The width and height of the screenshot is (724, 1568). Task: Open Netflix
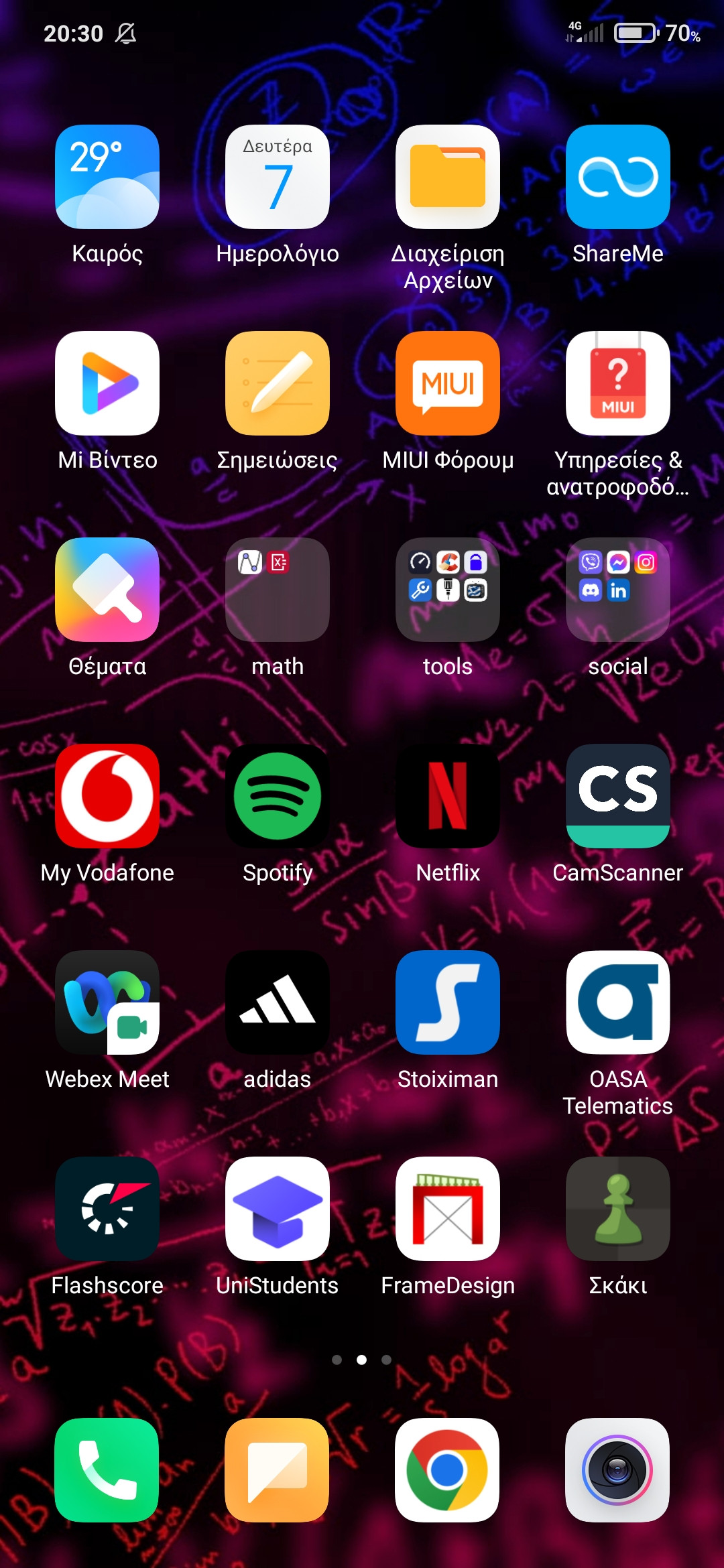click(448, 796)
